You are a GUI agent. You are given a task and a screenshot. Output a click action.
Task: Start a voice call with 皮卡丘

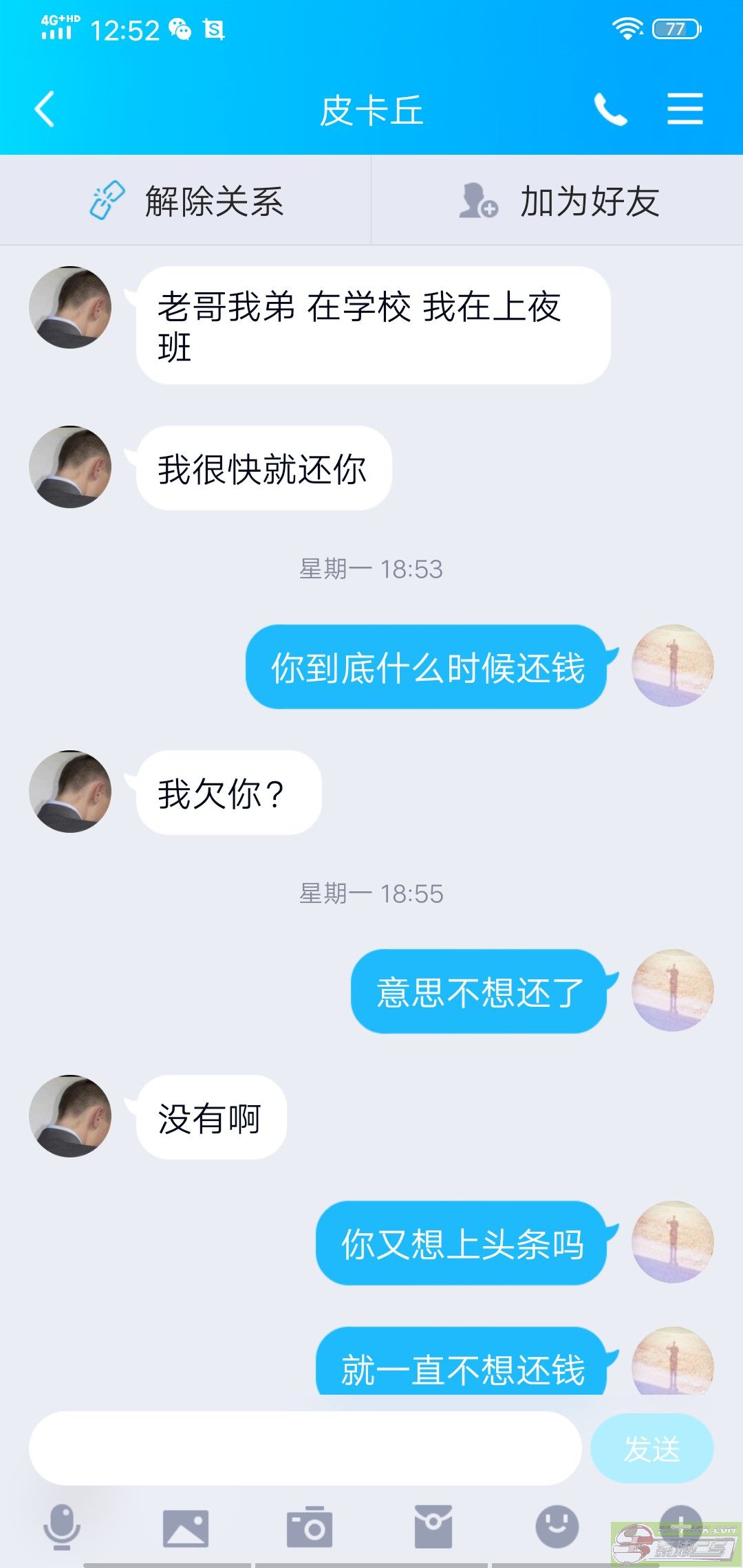610,109
